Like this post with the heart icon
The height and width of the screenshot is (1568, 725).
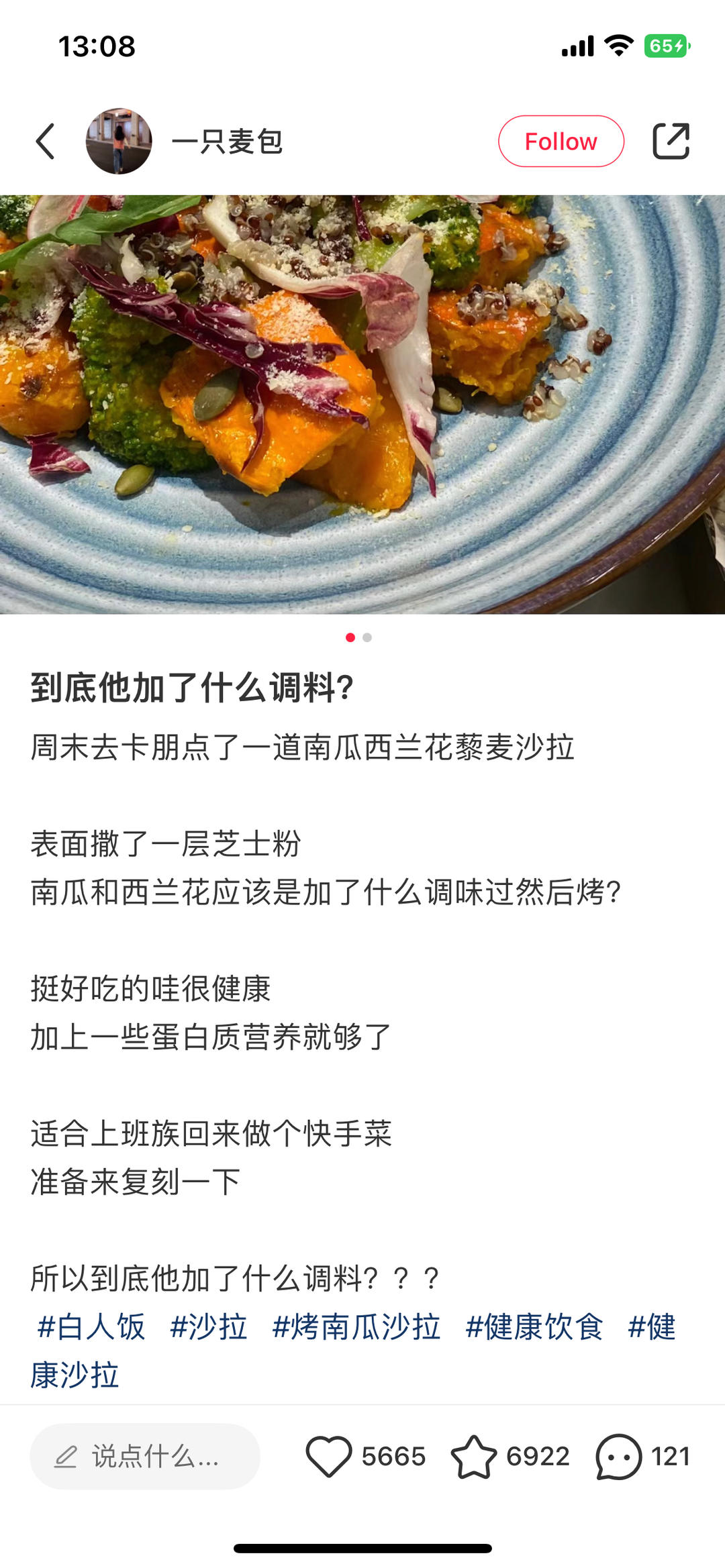coord(329,1457)
